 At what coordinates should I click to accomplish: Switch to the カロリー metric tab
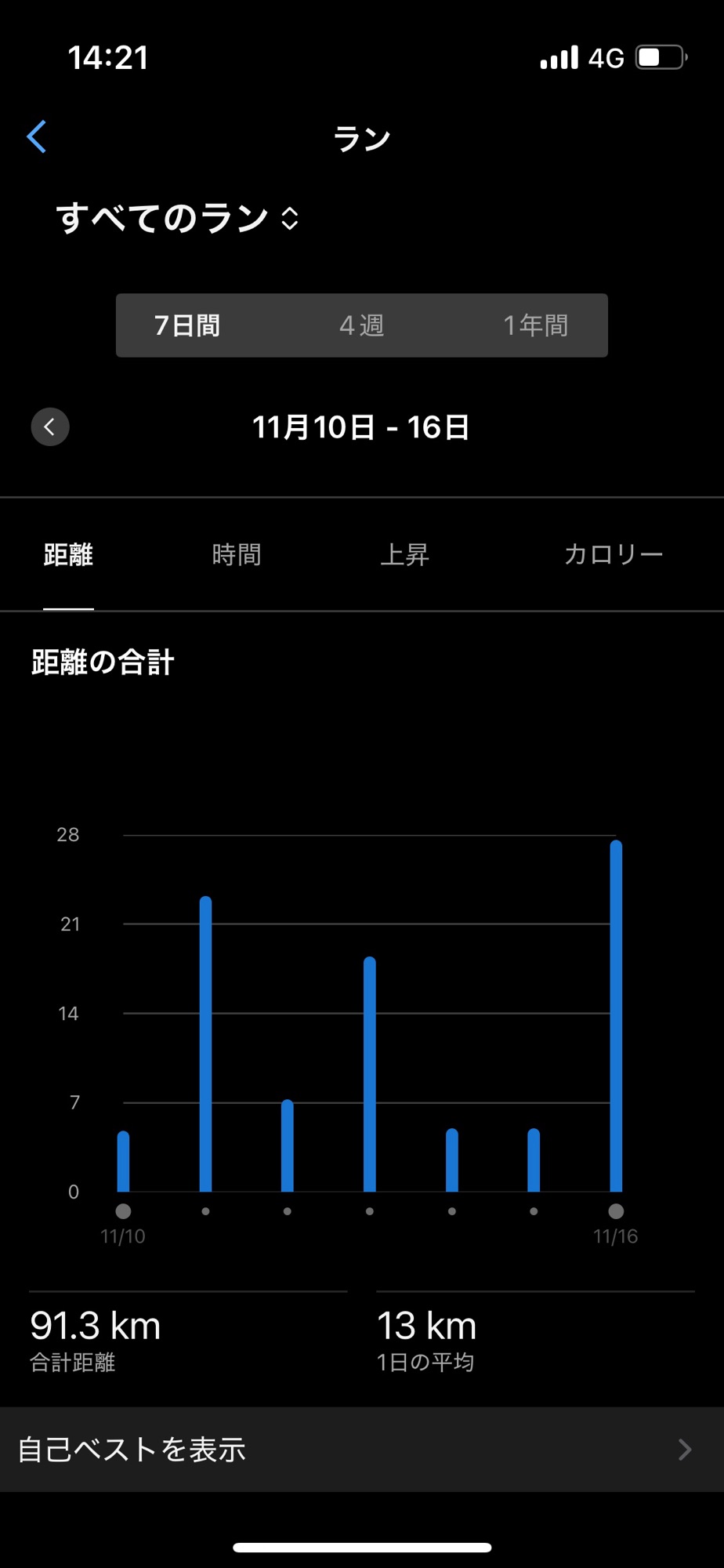(x=613, y=555)
